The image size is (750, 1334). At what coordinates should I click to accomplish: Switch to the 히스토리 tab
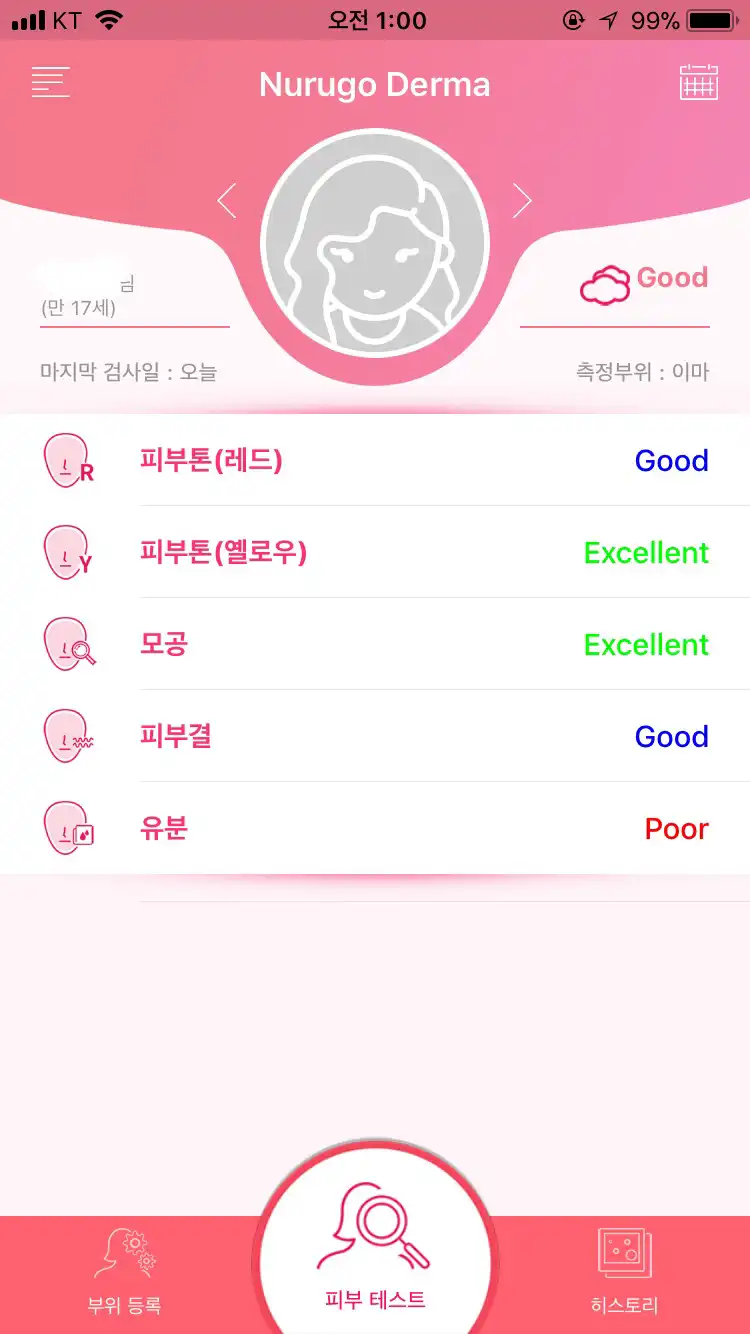[624, 1274]
